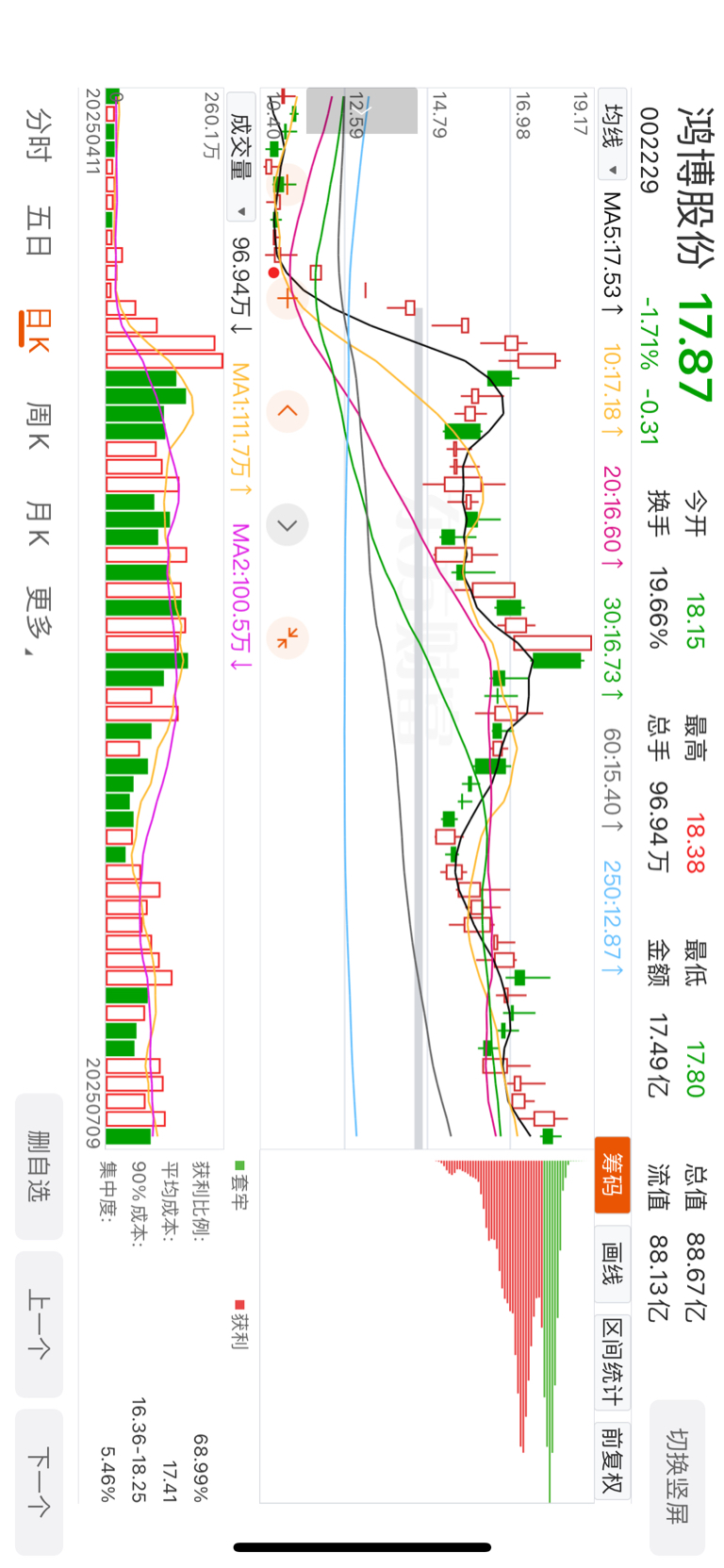Switch to the 月K chart
Screen dimensions: 724x1568
pos(39,524)
